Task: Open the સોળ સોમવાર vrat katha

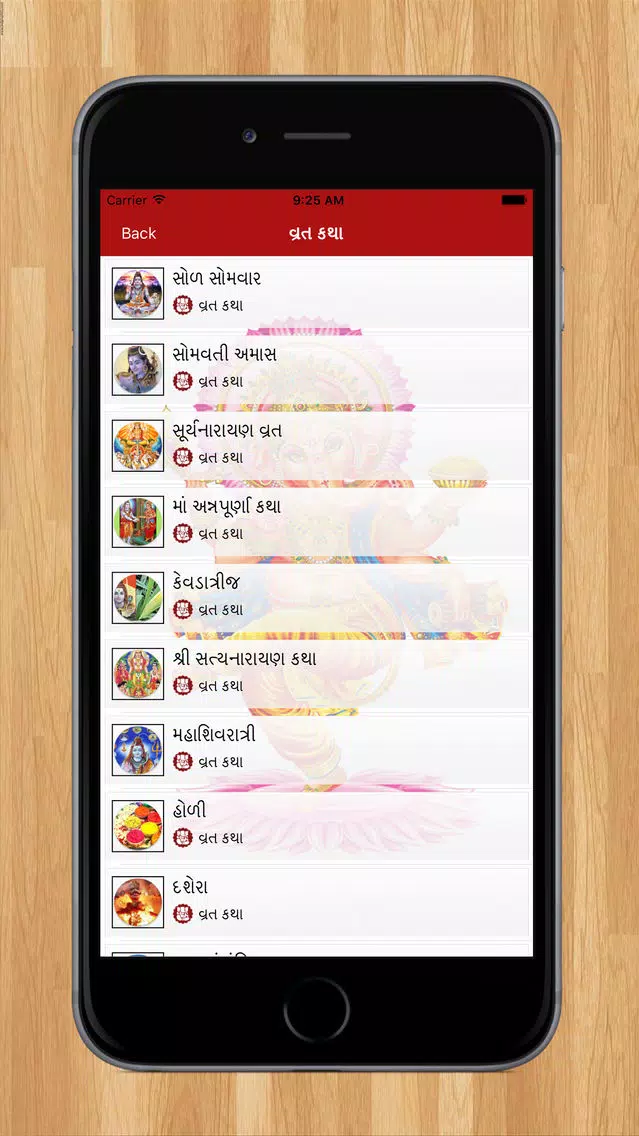Action: point(317,293)
